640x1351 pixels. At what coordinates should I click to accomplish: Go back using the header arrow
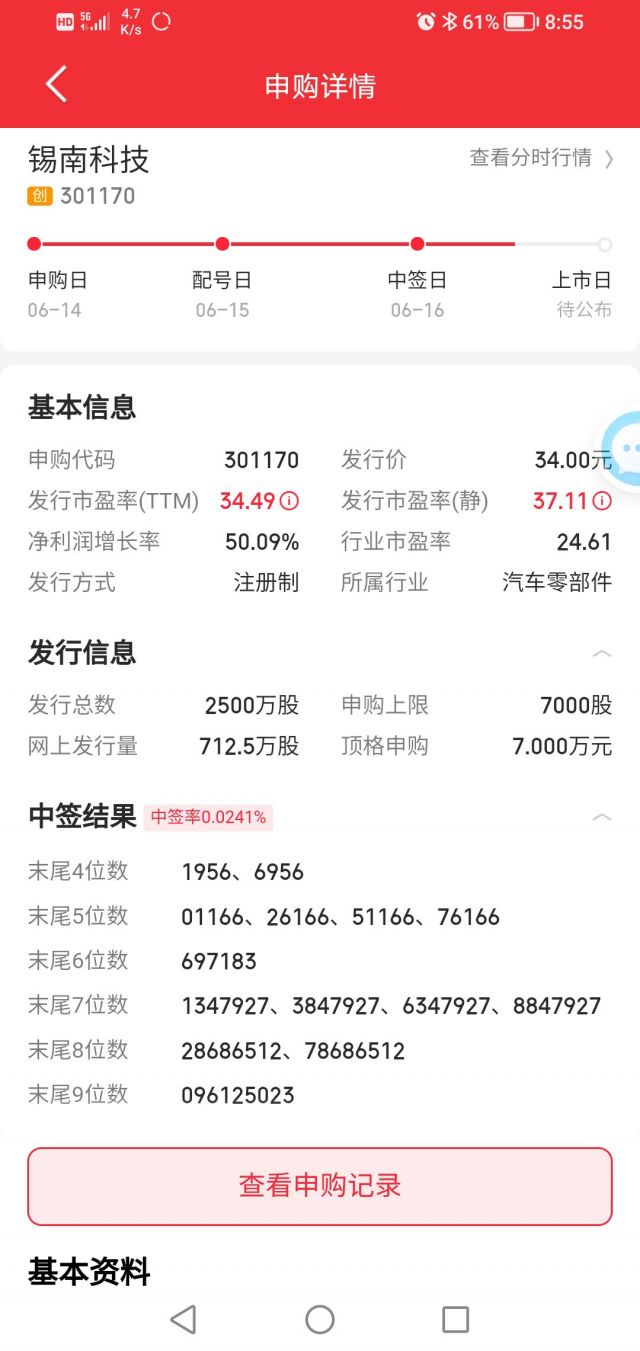[56, 85]
